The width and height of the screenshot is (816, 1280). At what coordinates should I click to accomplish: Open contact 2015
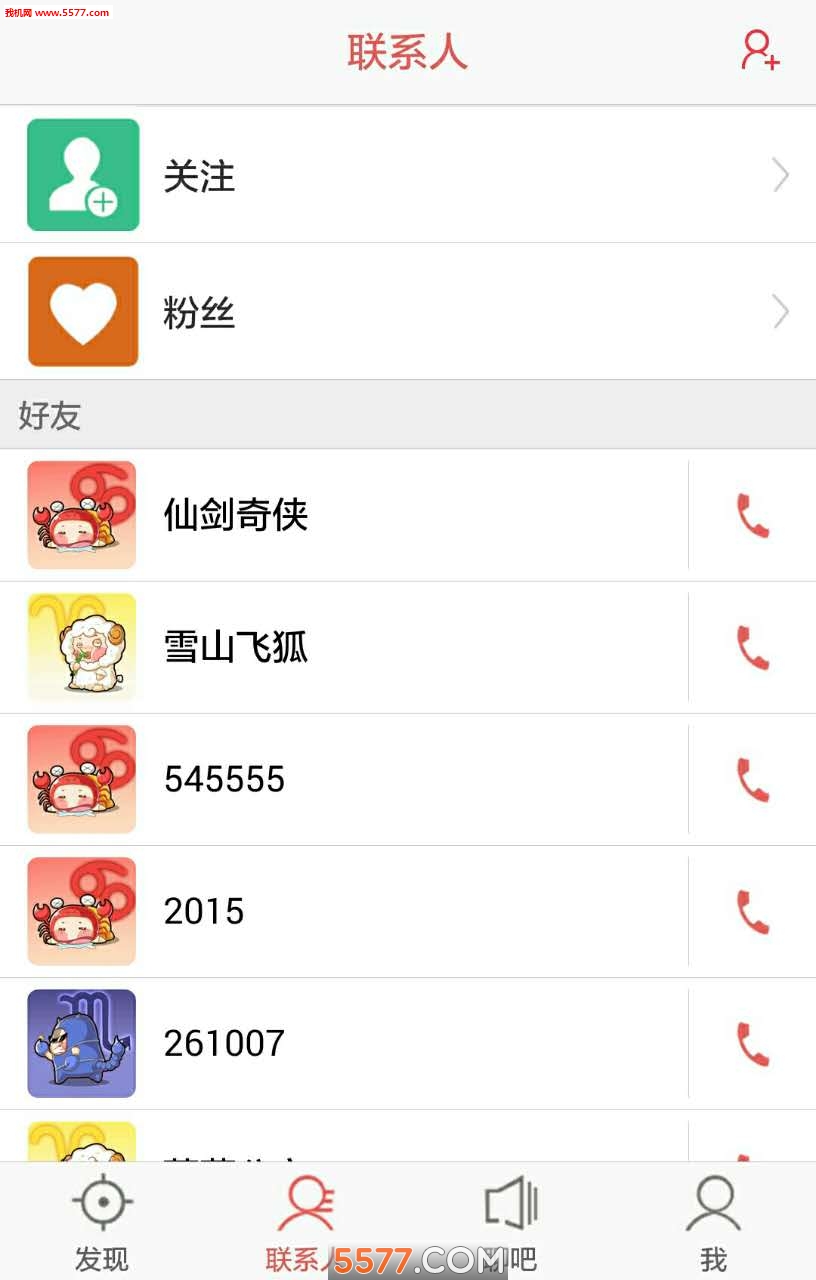(x=340, y=911)
